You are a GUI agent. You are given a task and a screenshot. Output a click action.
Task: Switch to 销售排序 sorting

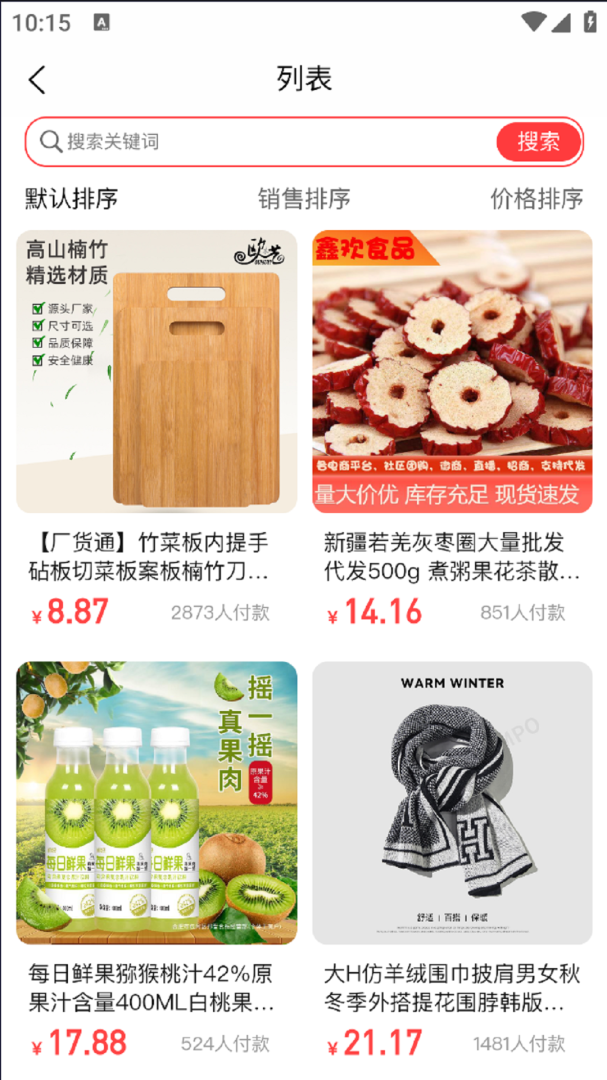coord(304,198)
